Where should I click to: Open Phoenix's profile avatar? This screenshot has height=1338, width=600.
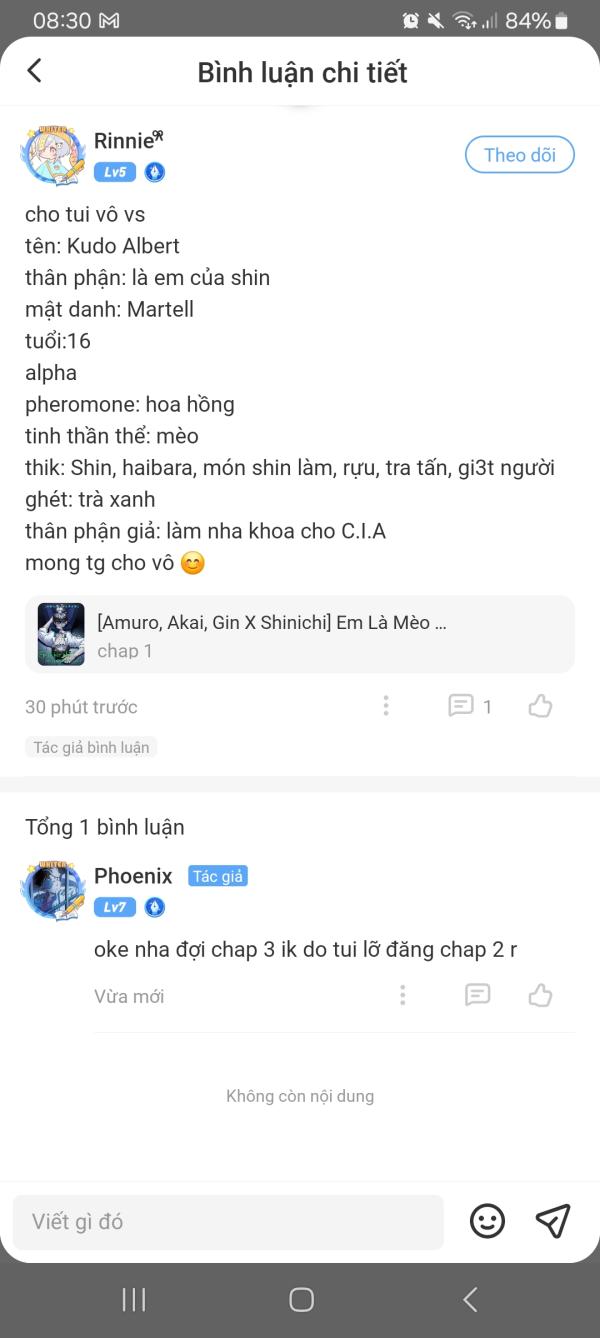[x=53, y=889]
